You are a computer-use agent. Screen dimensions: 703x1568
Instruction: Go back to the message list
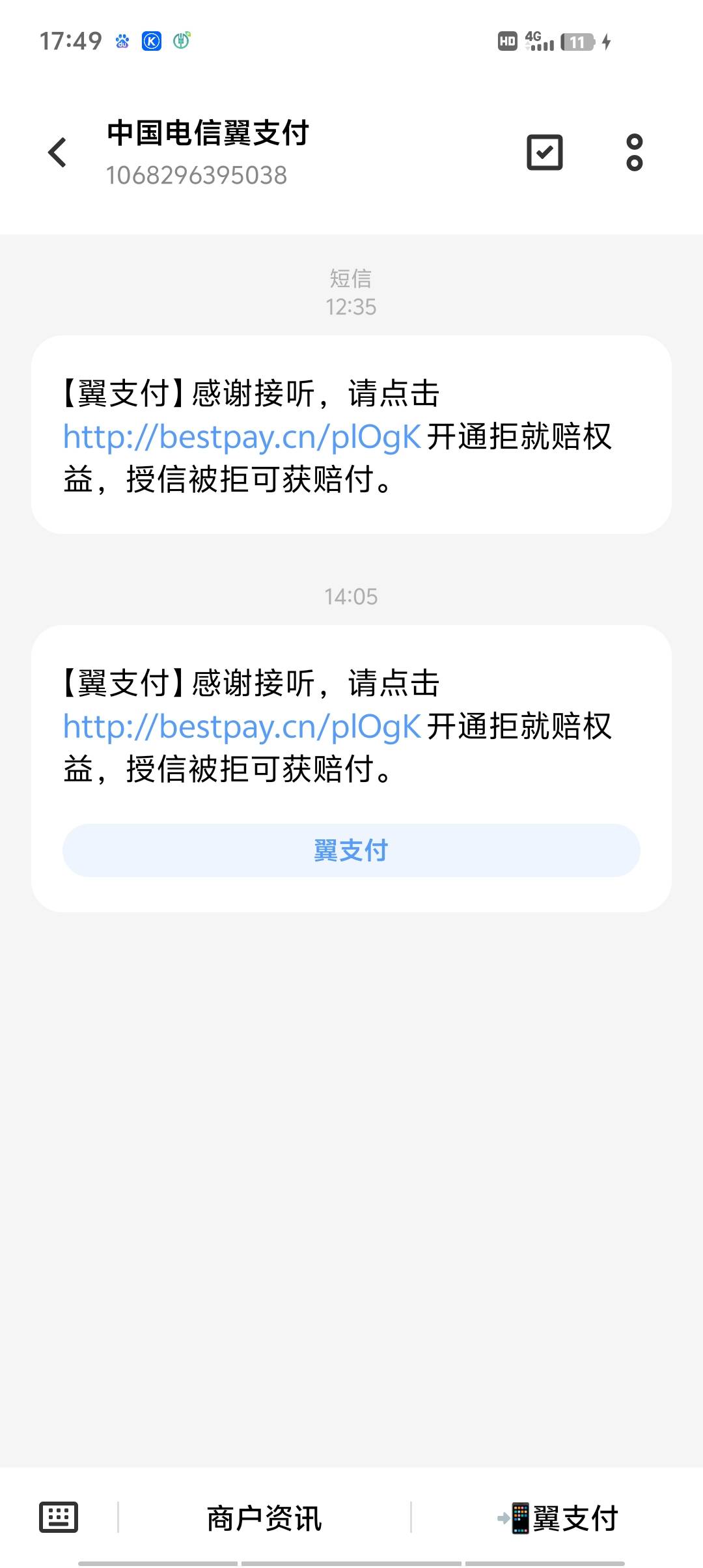pos(57,152)
